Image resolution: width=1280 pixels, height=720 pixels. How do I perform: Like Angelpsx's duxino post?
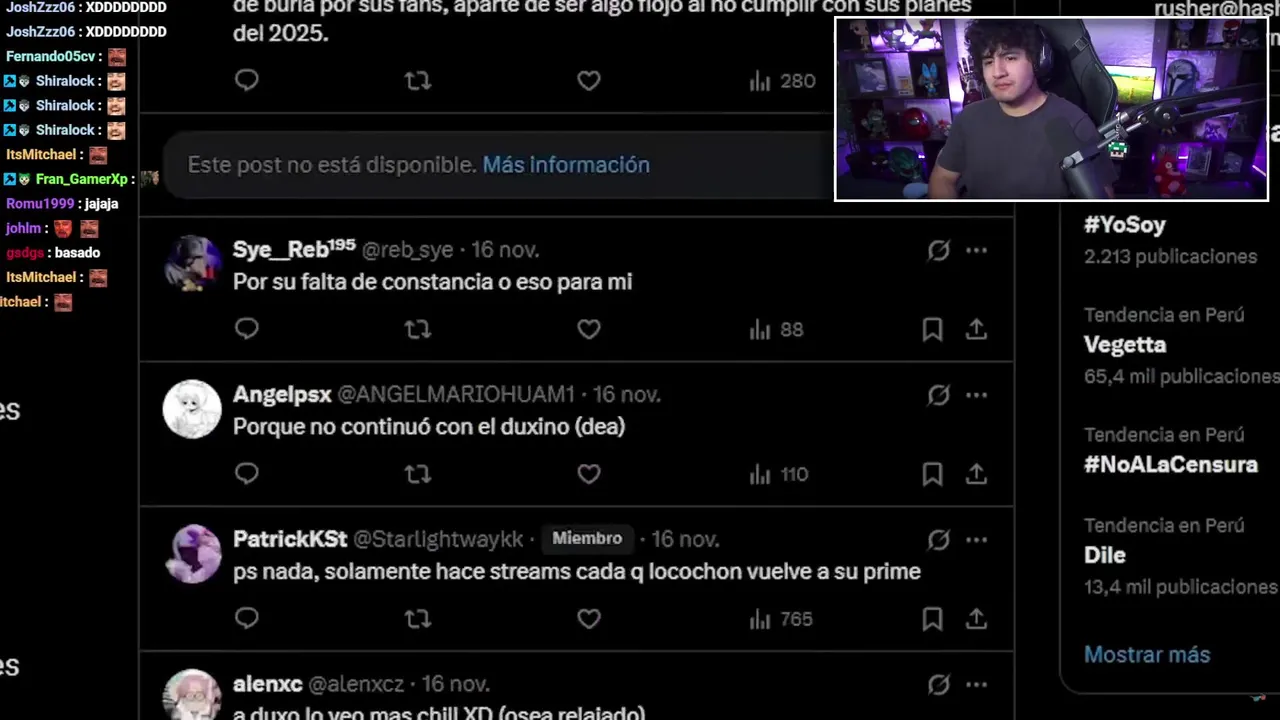coord(589,474)
